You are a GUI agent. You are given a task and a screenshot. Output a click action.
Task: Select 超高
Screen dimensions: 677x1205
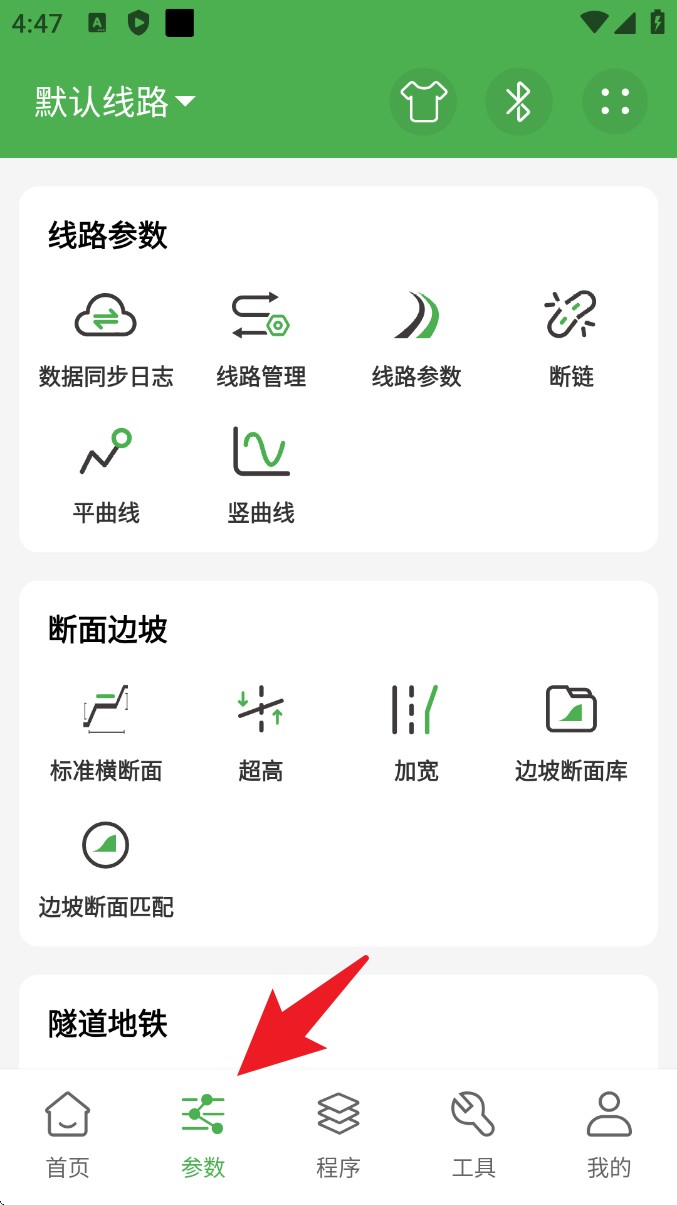[261, 732]
